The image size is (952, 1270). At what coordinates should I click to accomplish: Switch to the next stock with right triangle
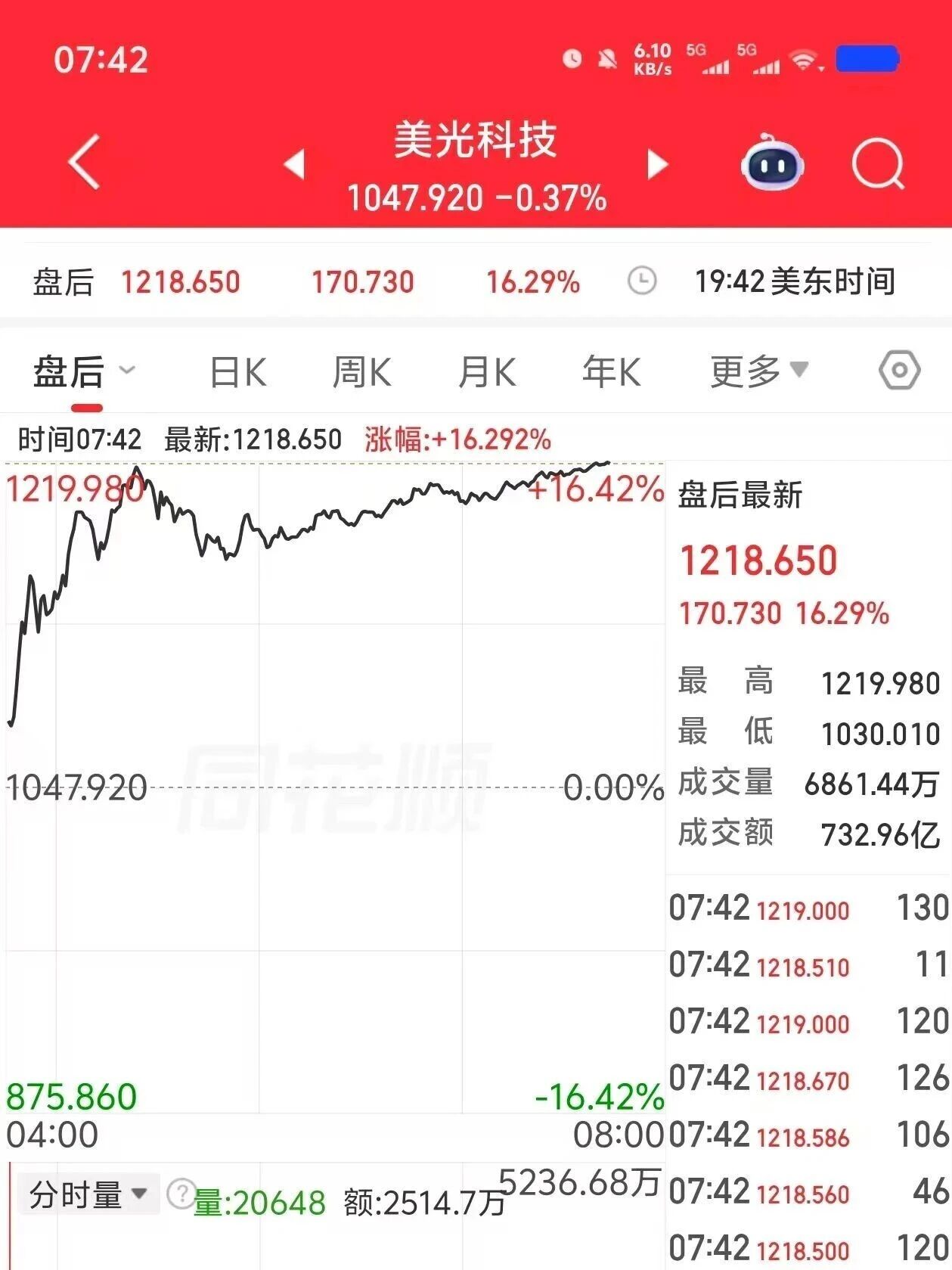click(x=658, y=164)
